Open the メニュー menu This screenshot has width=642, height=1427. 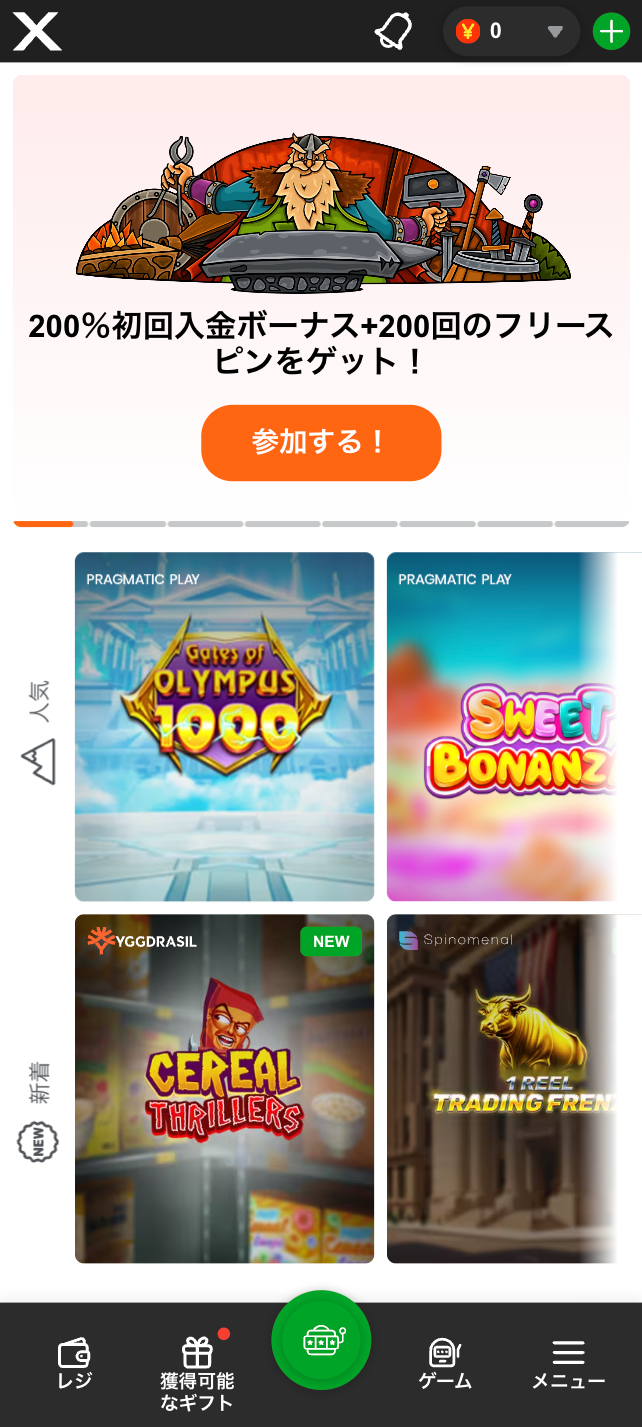pos(568,1365)
